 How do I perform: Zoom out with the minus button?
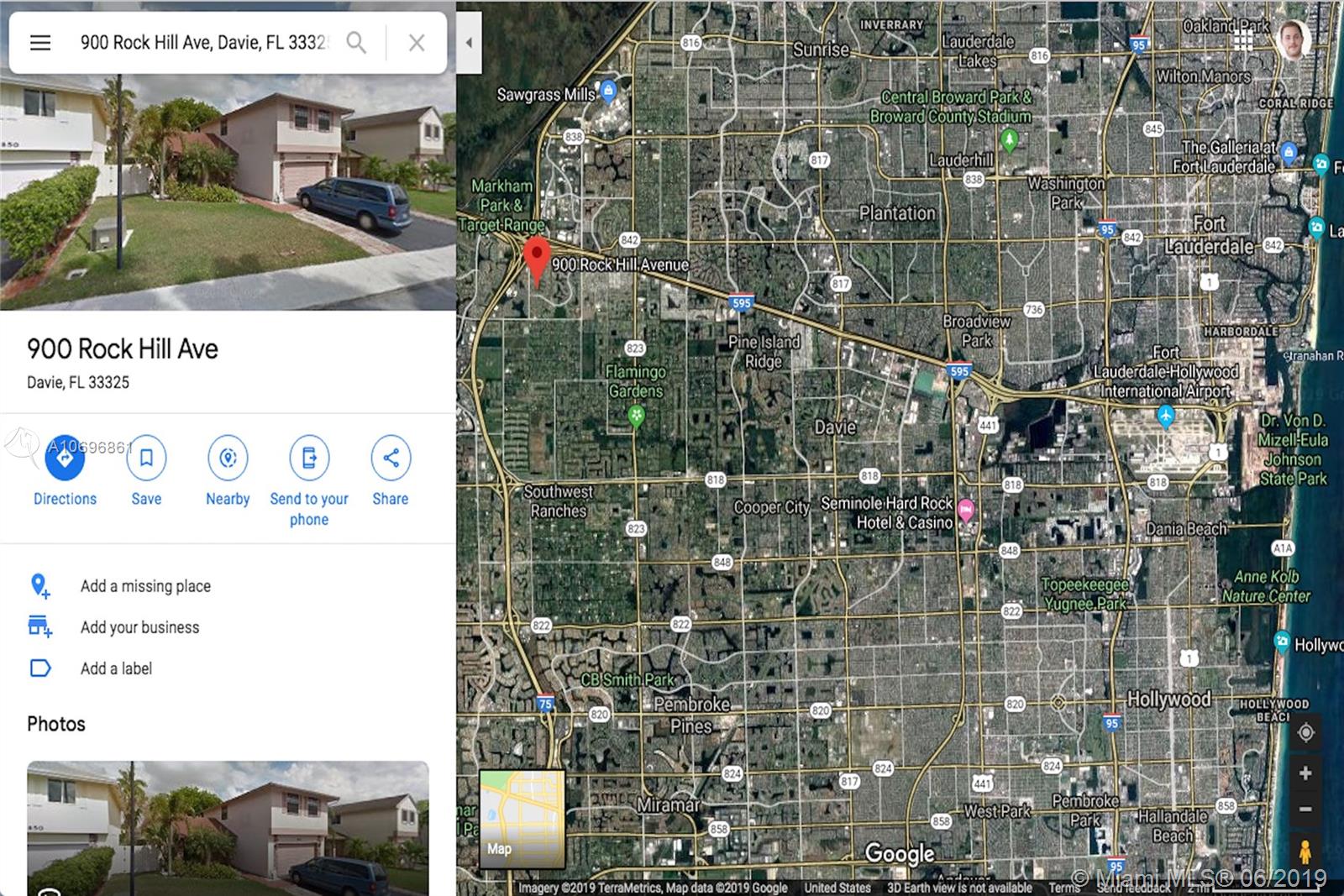[1305, 810]
